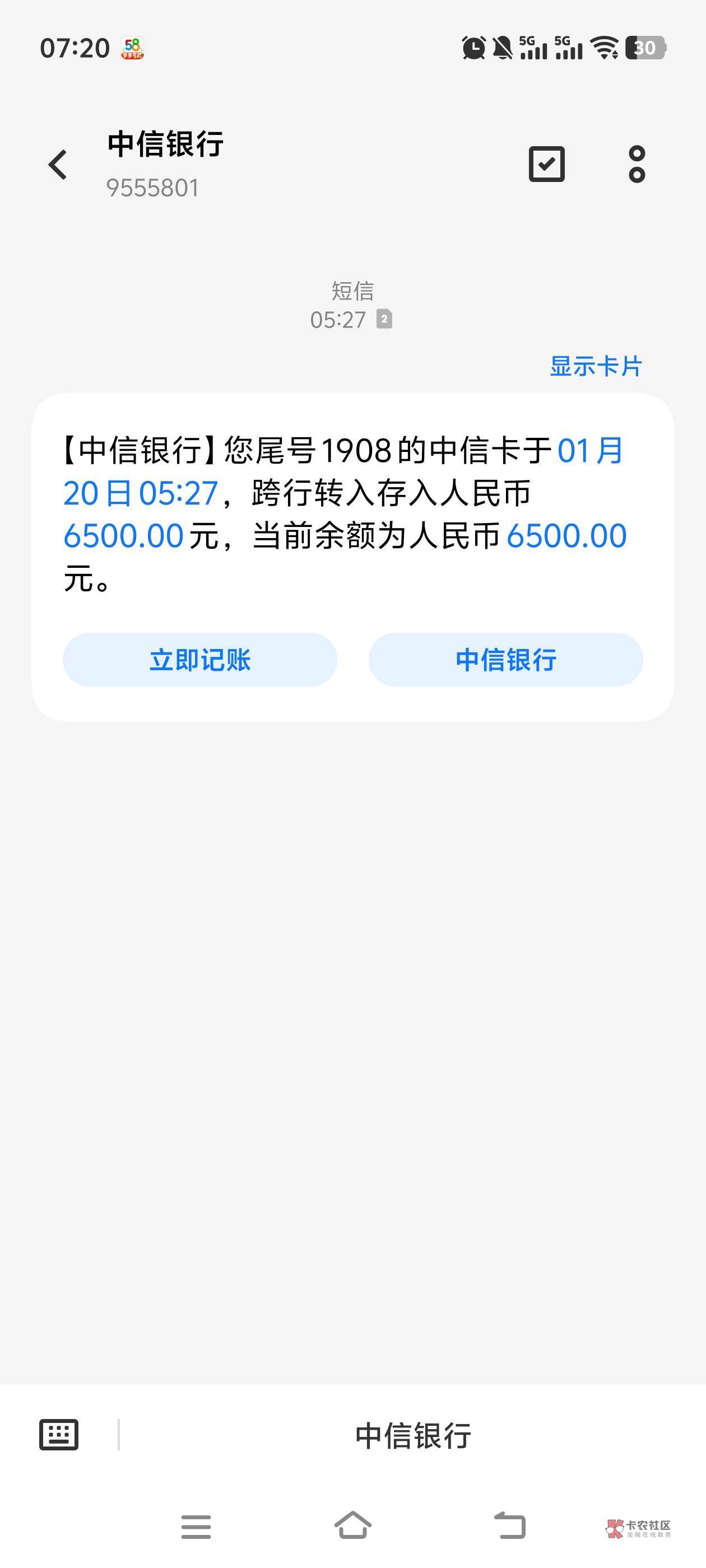Open the multi-select checkbox icon

click(x=546, y=164)
